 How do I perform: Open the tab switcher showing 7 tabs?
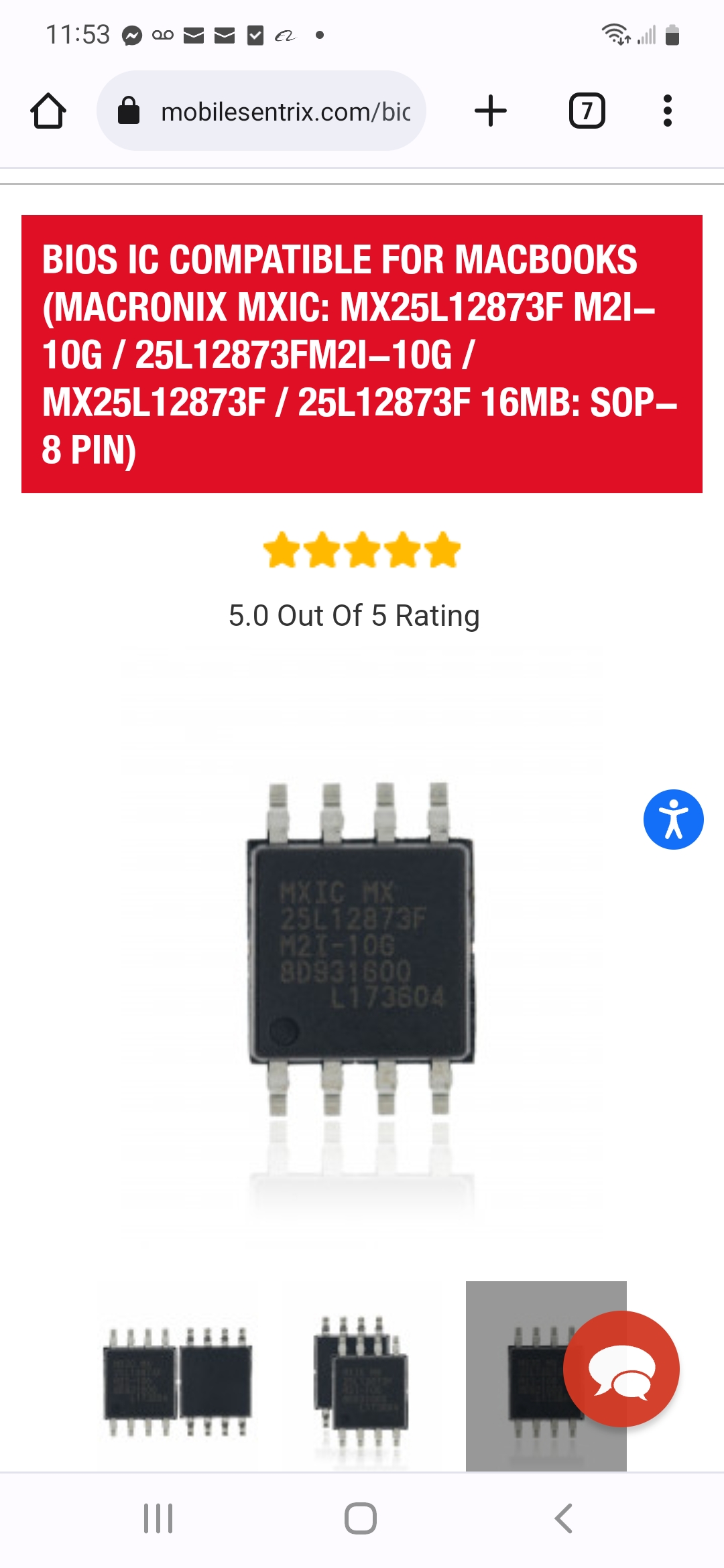click(x=587, y=111)
